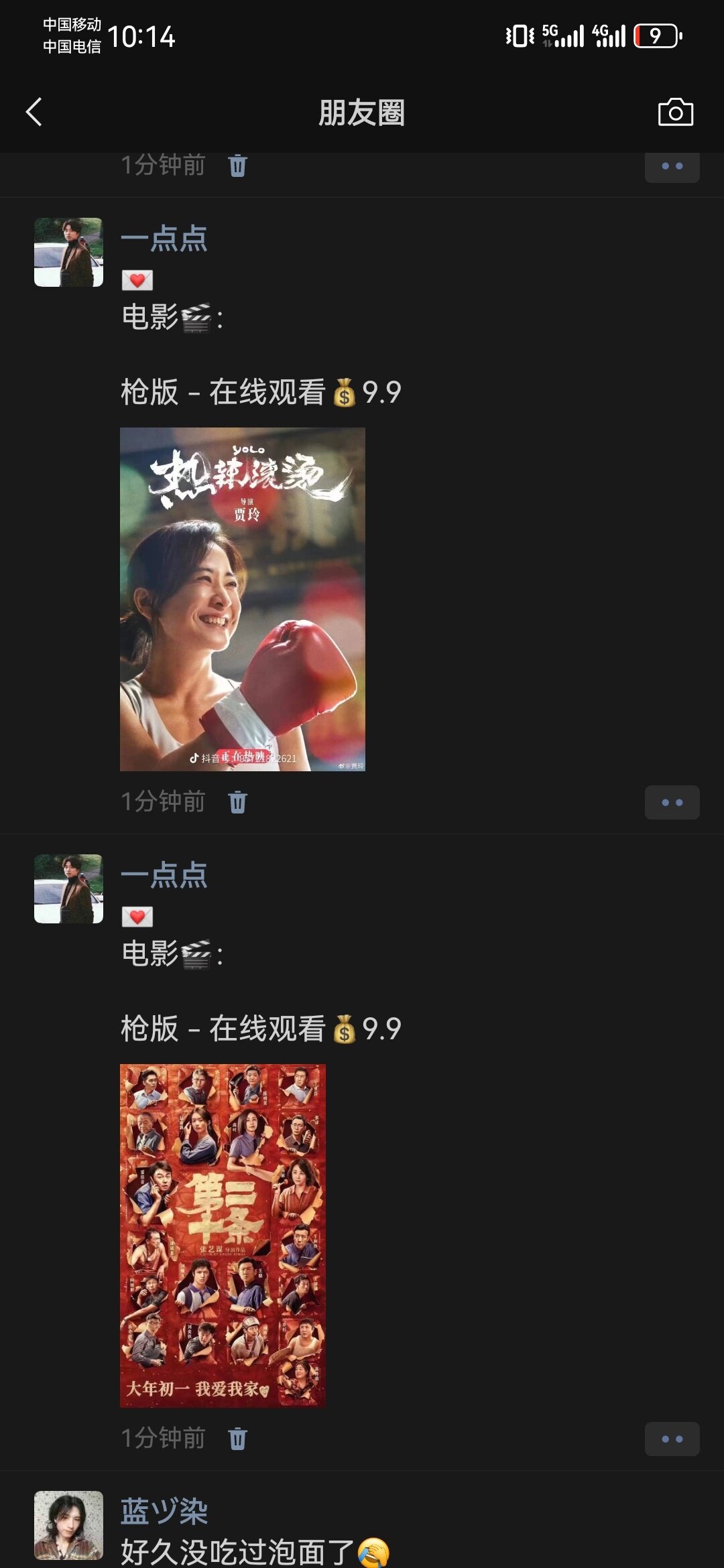724x1568 pixels.
Task: Open the 热辣滚烫 poster image
Action: point(242,599)
